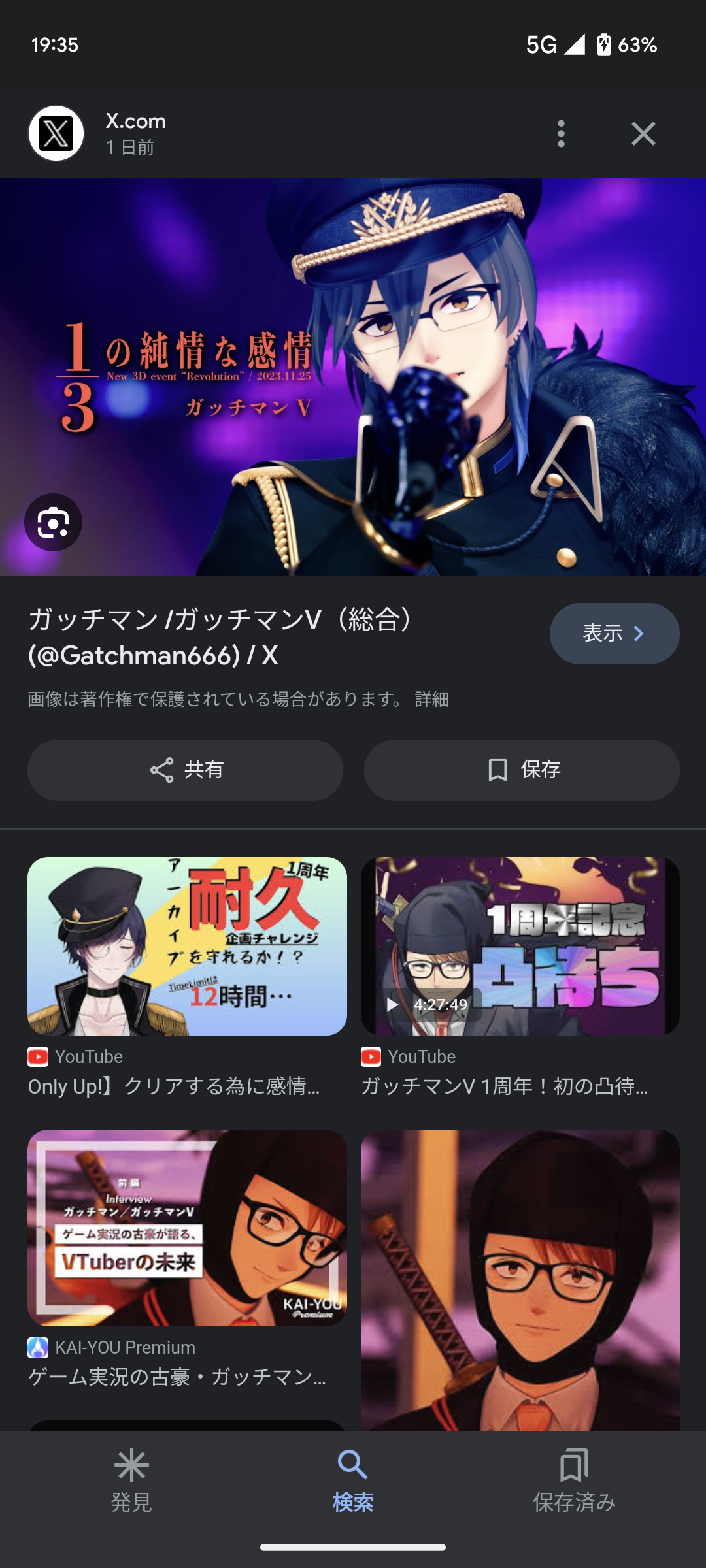Screen dimensions: 706x1568
Task: Save the image with 保存
Action: coord(521,770)
